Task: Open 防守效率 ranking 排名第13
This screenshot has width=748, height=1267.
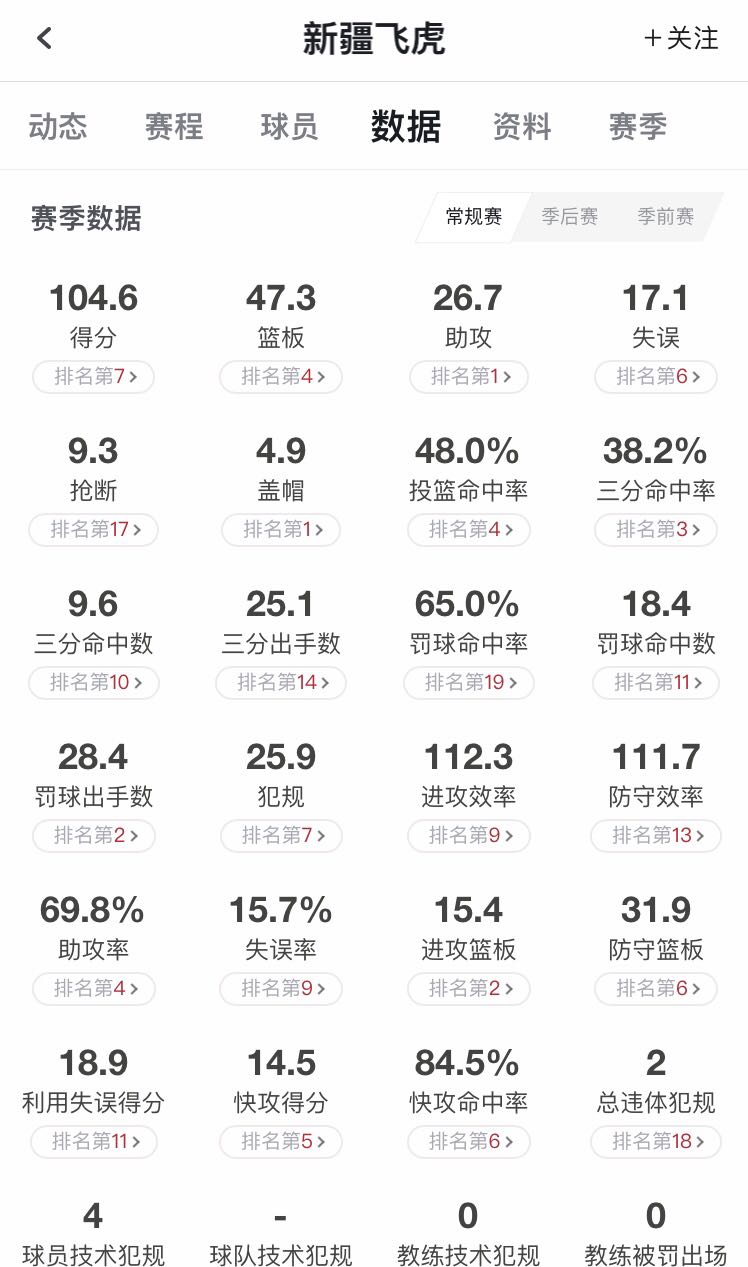Action: [656, 836]
